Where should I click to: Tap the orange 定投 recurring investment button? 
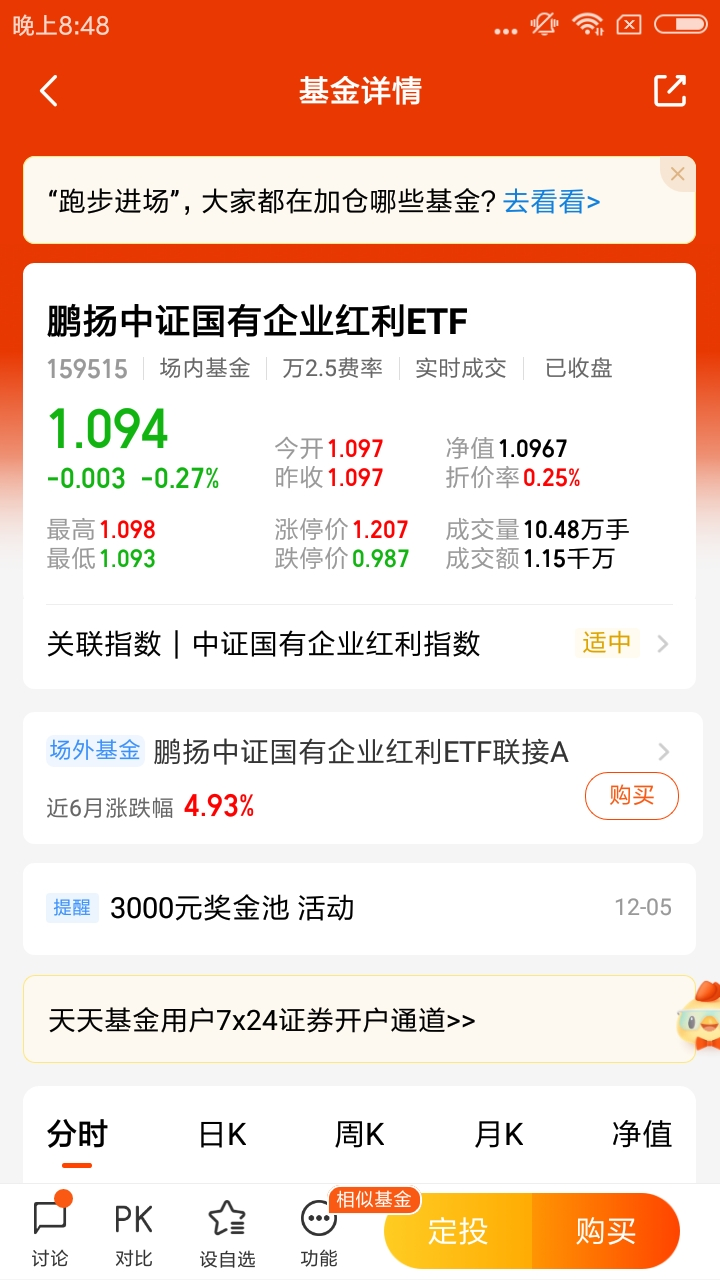coord(455,1230)
